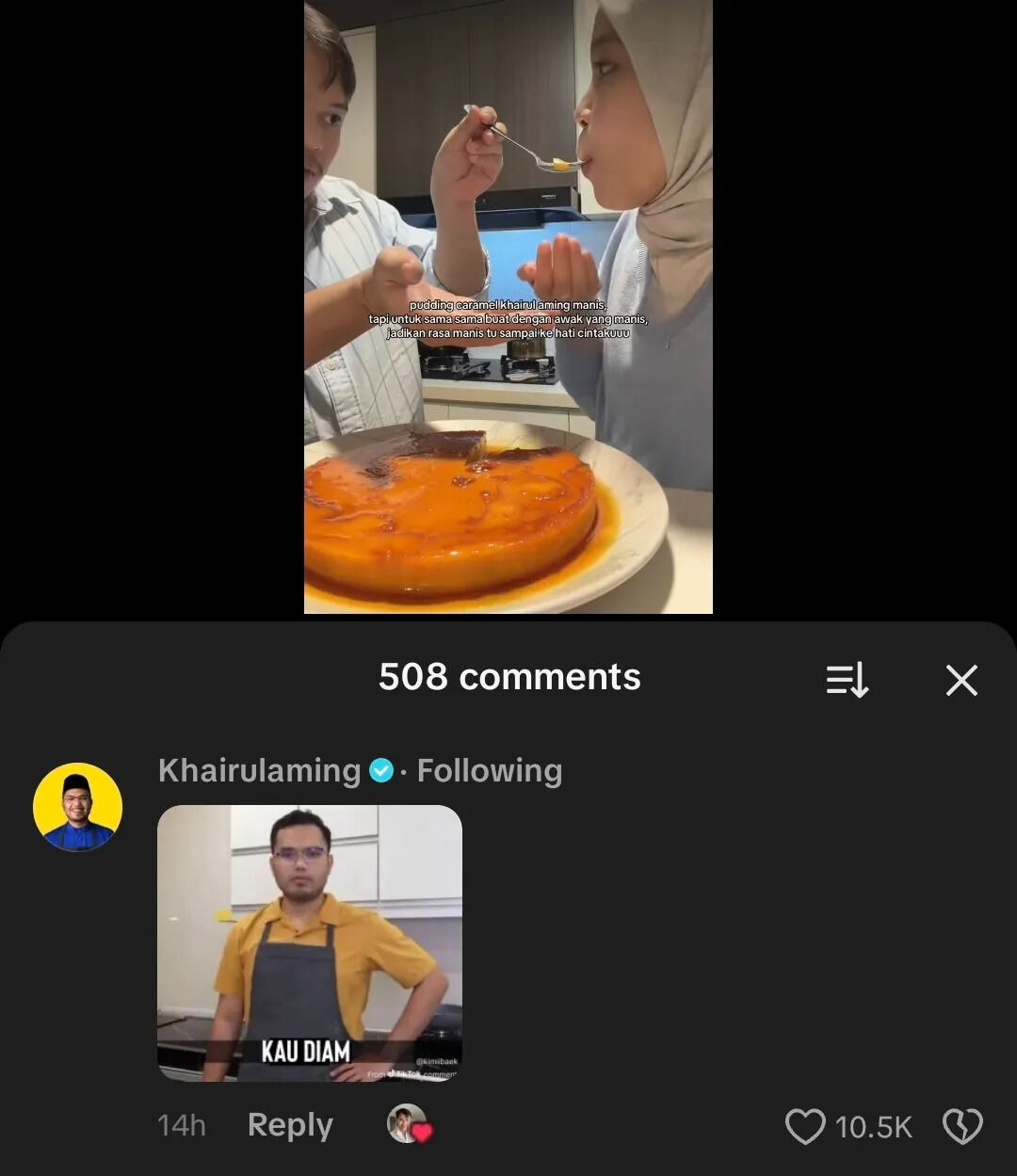The height and width of the screenshot is (1176, 1017).
Task: Like Khairulaming's comment
Action: 805,1126
